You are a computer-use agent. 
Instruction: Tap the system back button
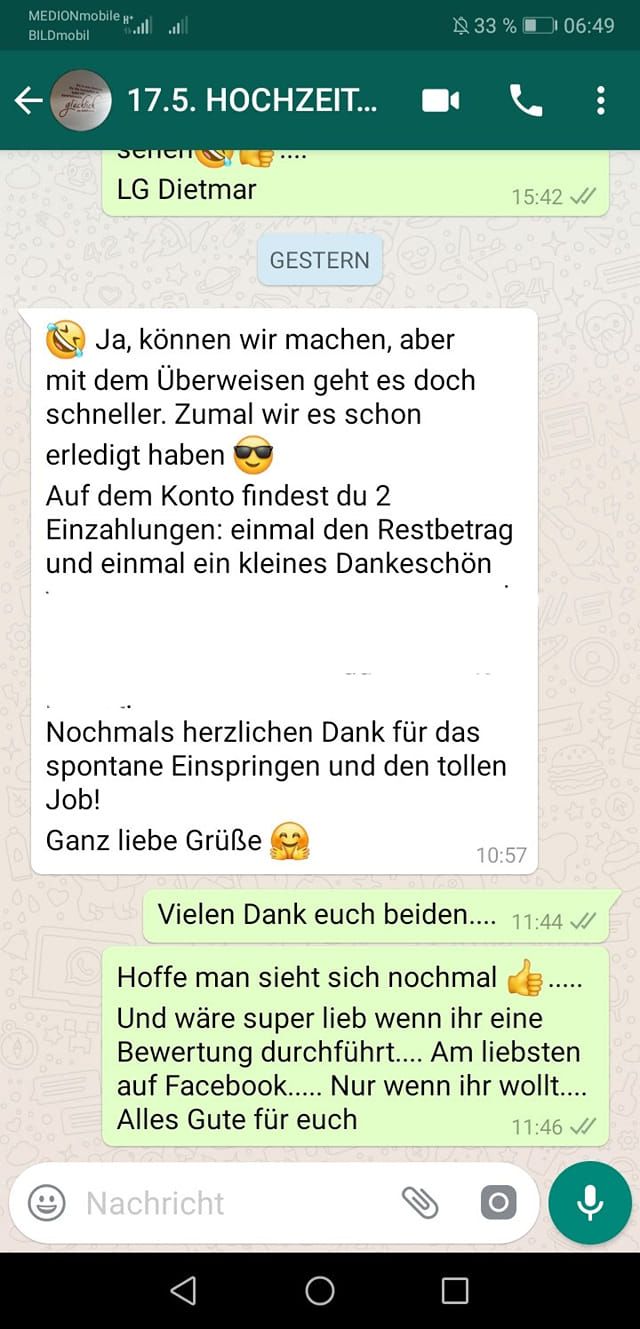click(x=184, y=1290)
